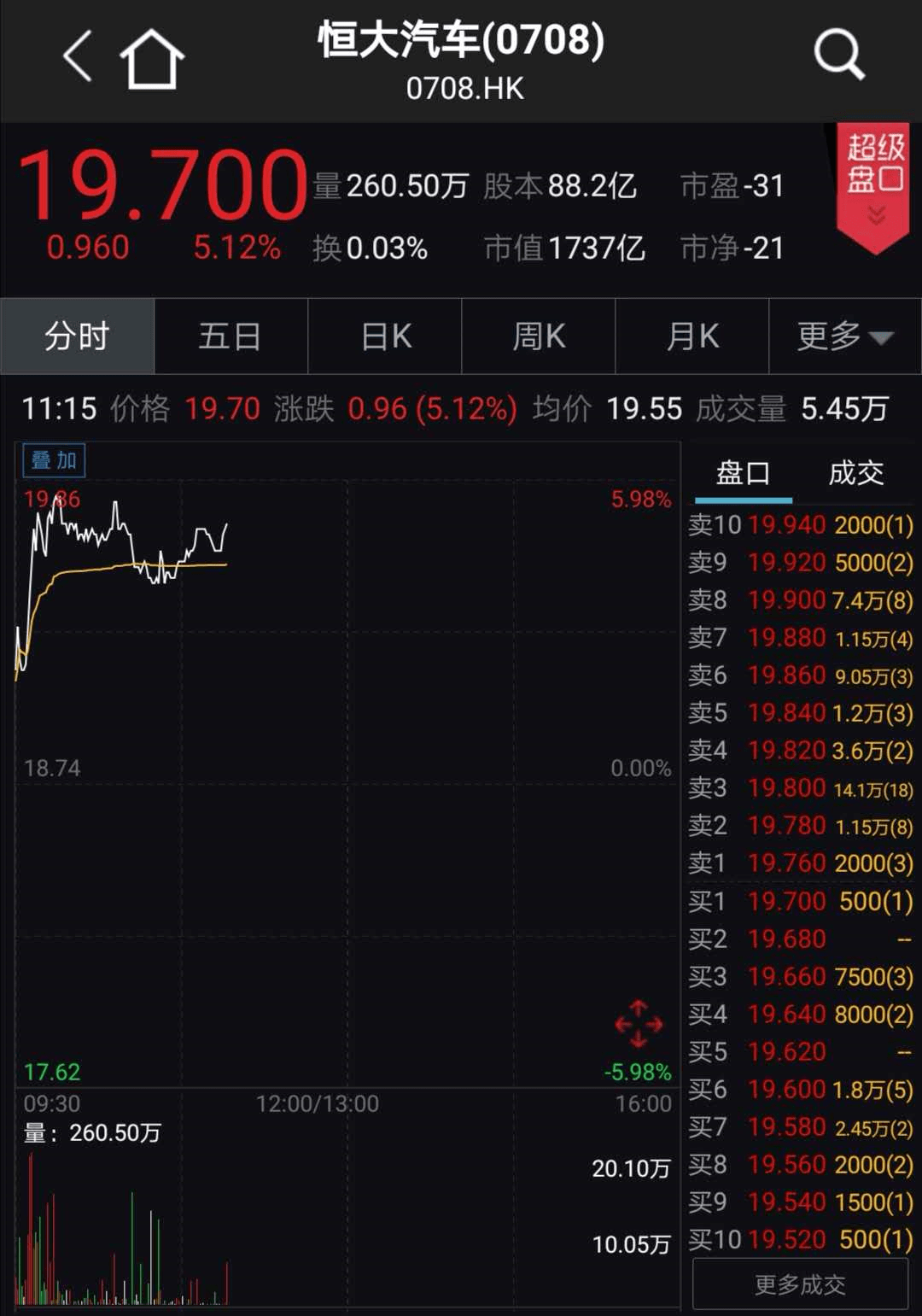The image size is (922, 1316).
Task: Switch to the 月K monthly chart
Action: [691, 336]
